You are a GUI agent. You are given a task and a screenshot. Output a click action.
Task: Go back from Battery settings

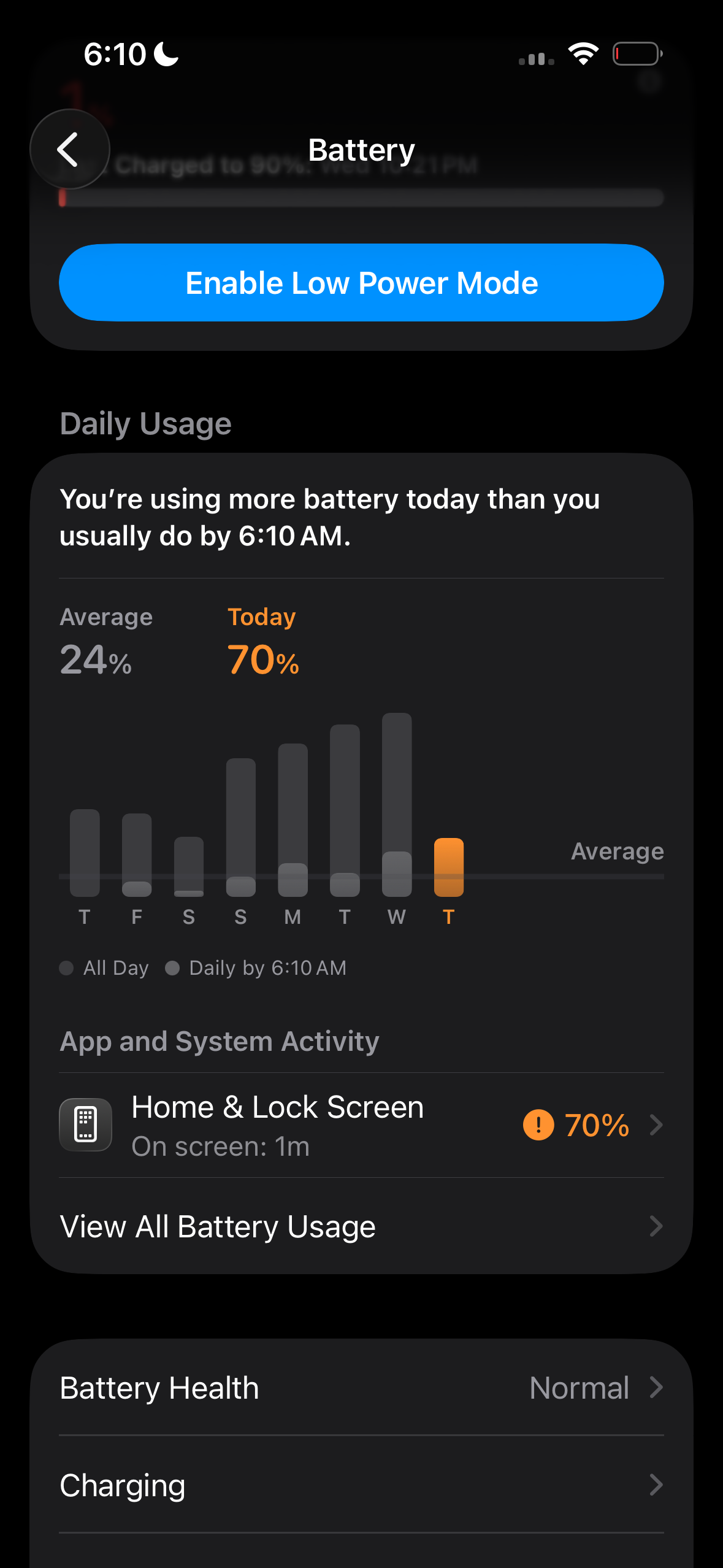tap(69, 149)
